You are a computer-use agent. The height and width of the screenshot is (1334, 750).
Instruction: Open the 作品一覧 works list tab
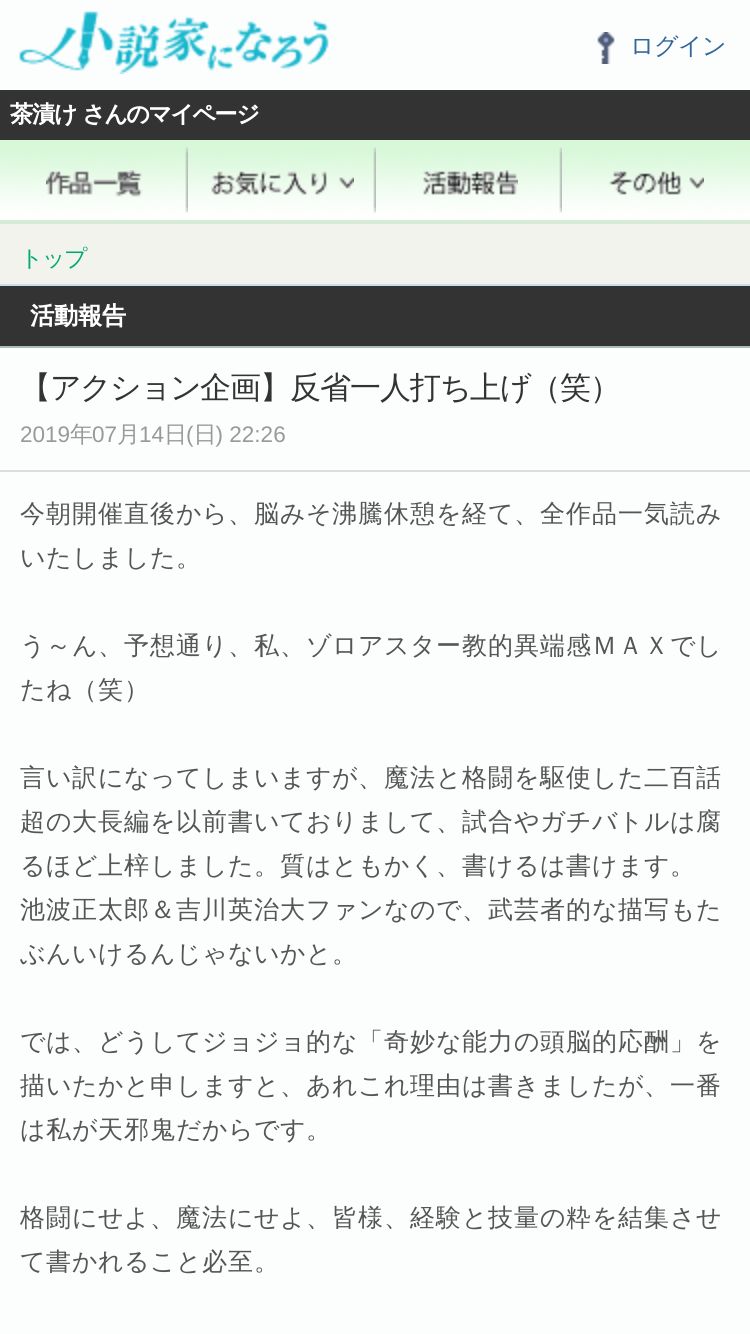click(93, 182)
